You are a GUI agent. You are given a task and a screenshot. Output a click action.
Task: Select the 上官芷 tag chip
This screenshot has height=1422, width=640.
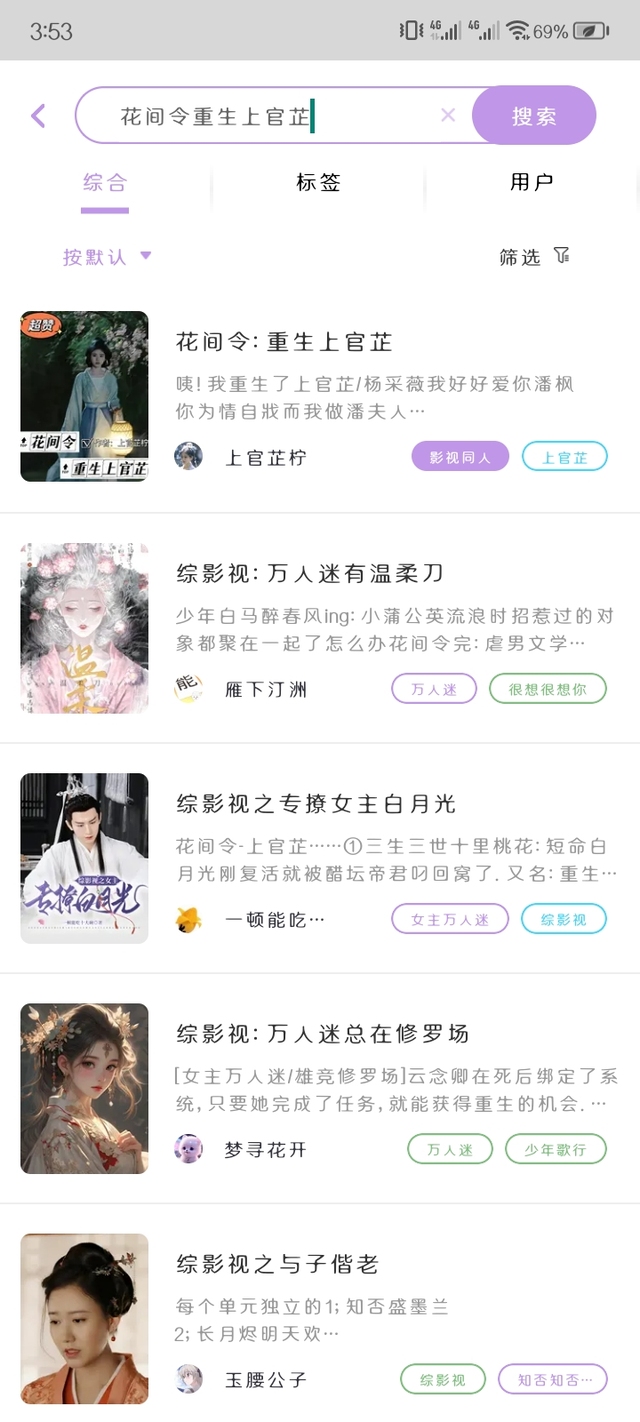pos(564,458)
